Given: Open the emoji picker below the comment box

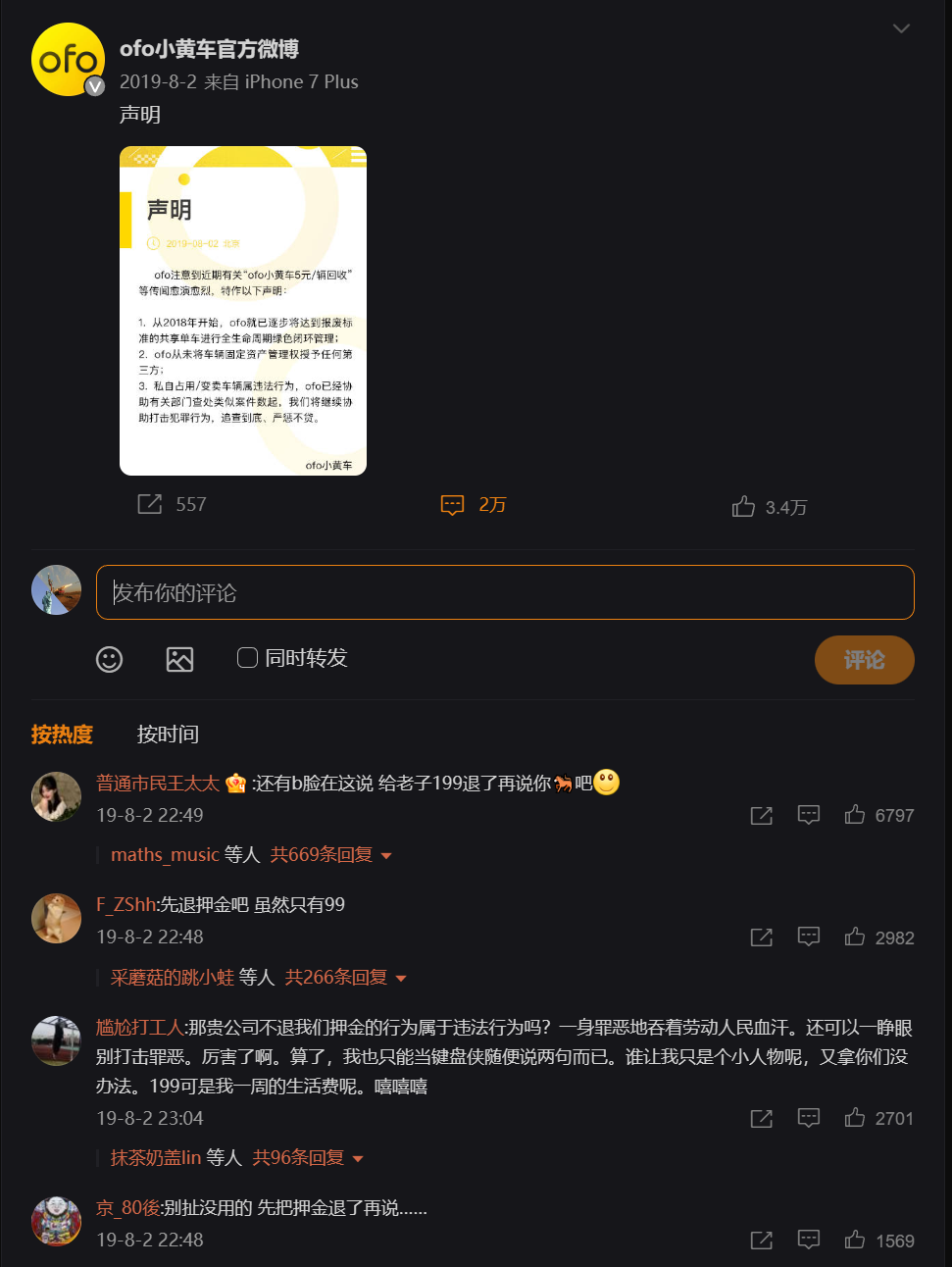Looking at the screenshot, I should pos(110,660).
